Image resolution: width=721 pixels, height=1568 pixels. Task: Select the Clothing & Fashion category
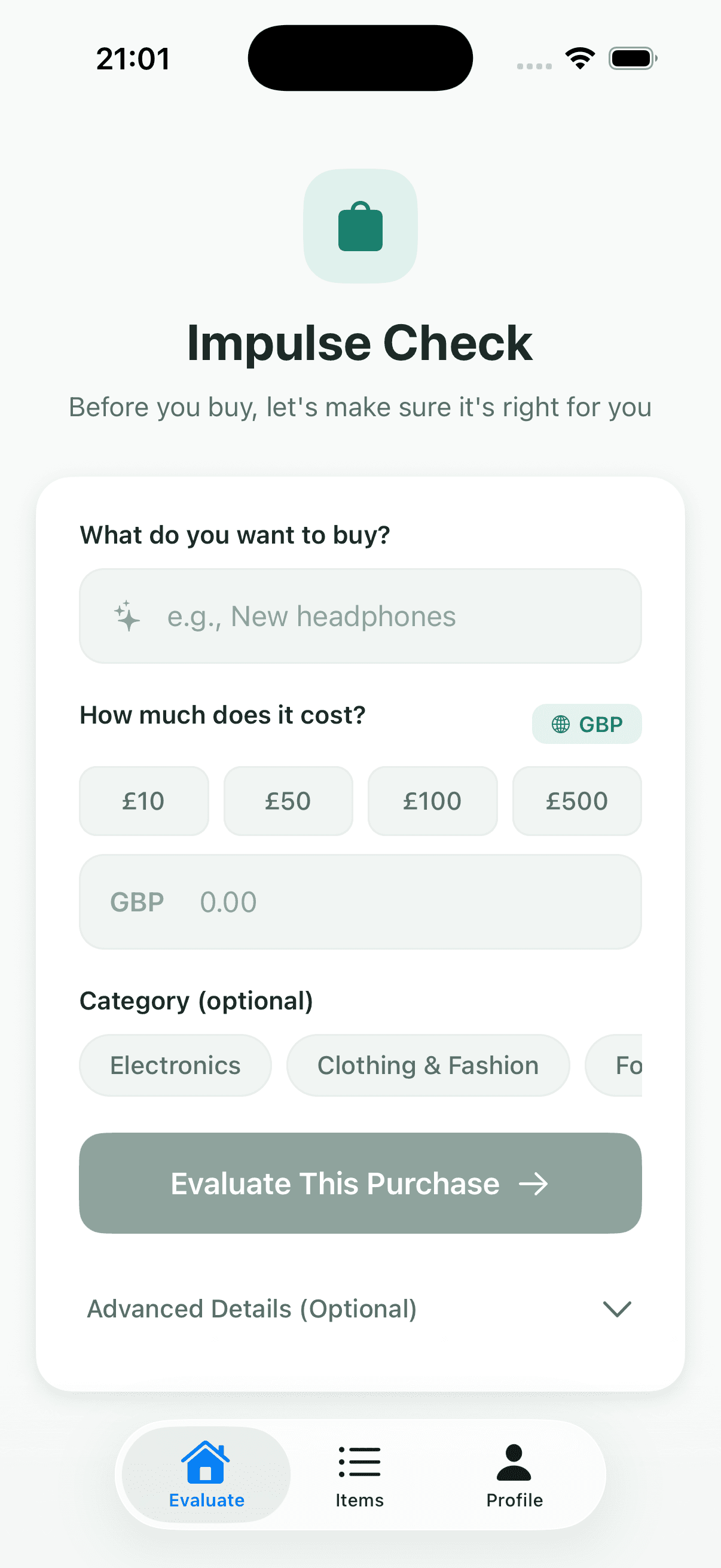click(427, 1064)
